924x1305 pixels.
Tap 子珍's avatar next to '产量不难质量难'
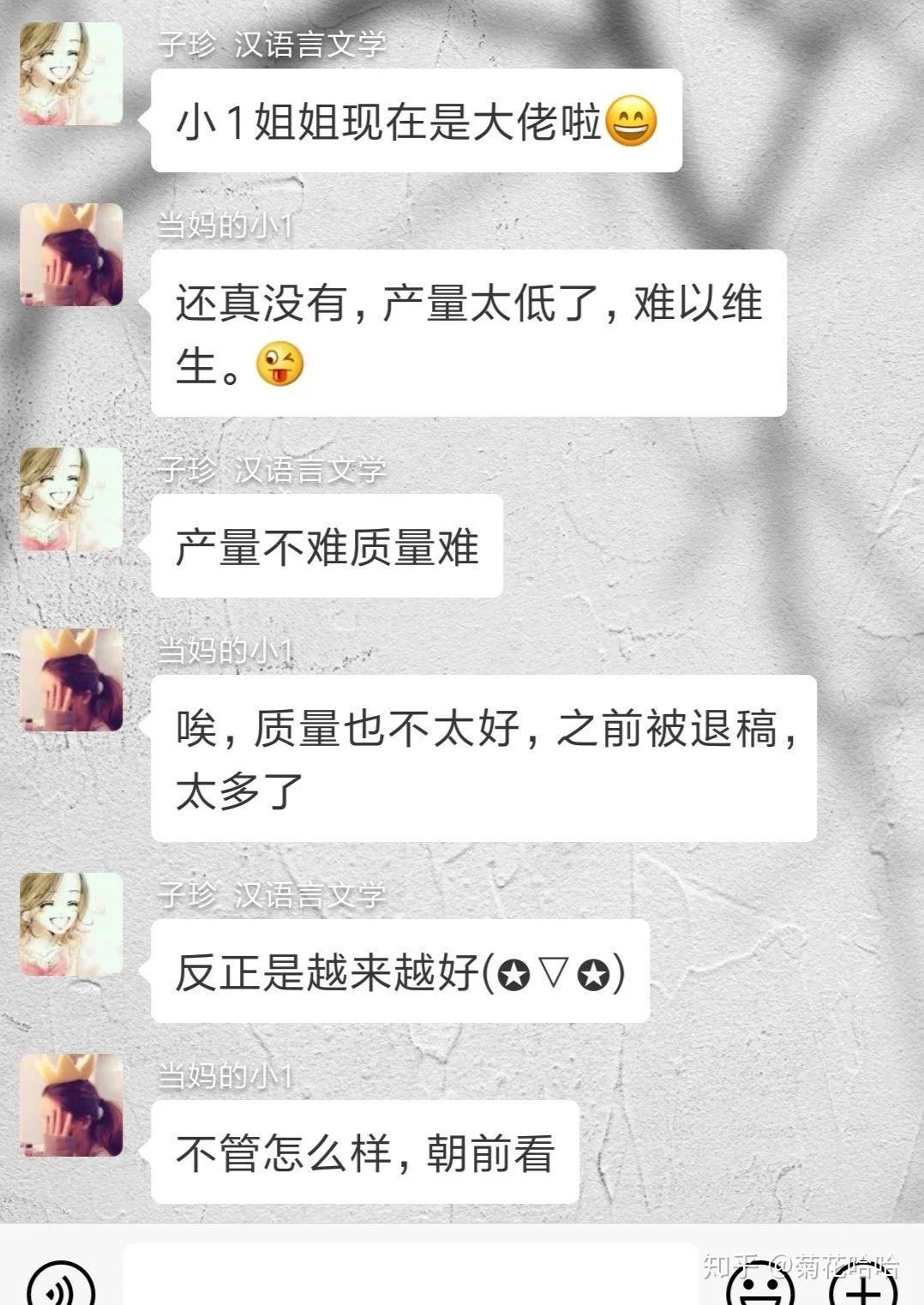[x=71, y=499]
